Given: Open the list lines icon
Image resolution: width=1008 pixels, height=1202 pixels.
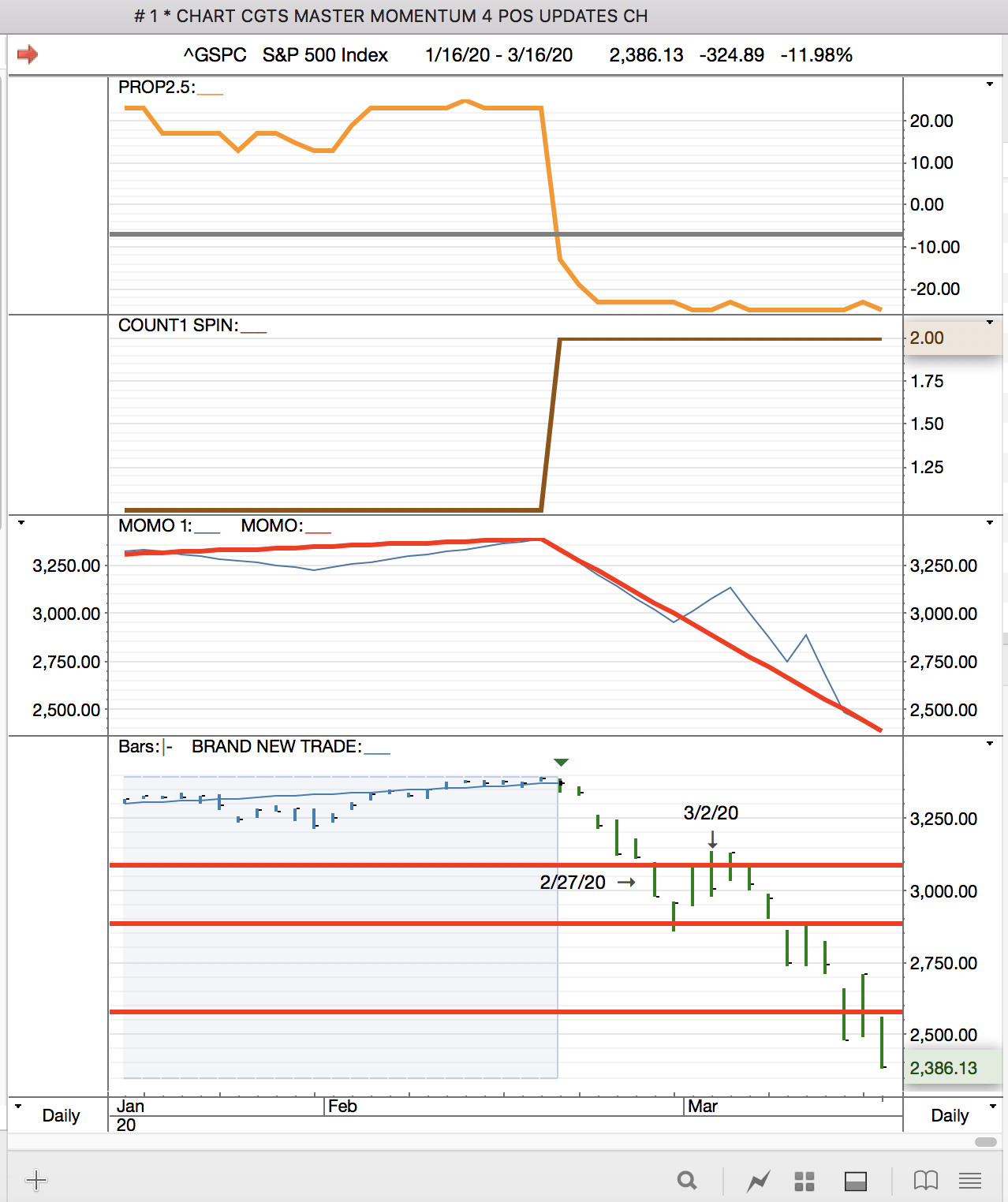Looking at the screenshot, I should (x=970, y=1181).
